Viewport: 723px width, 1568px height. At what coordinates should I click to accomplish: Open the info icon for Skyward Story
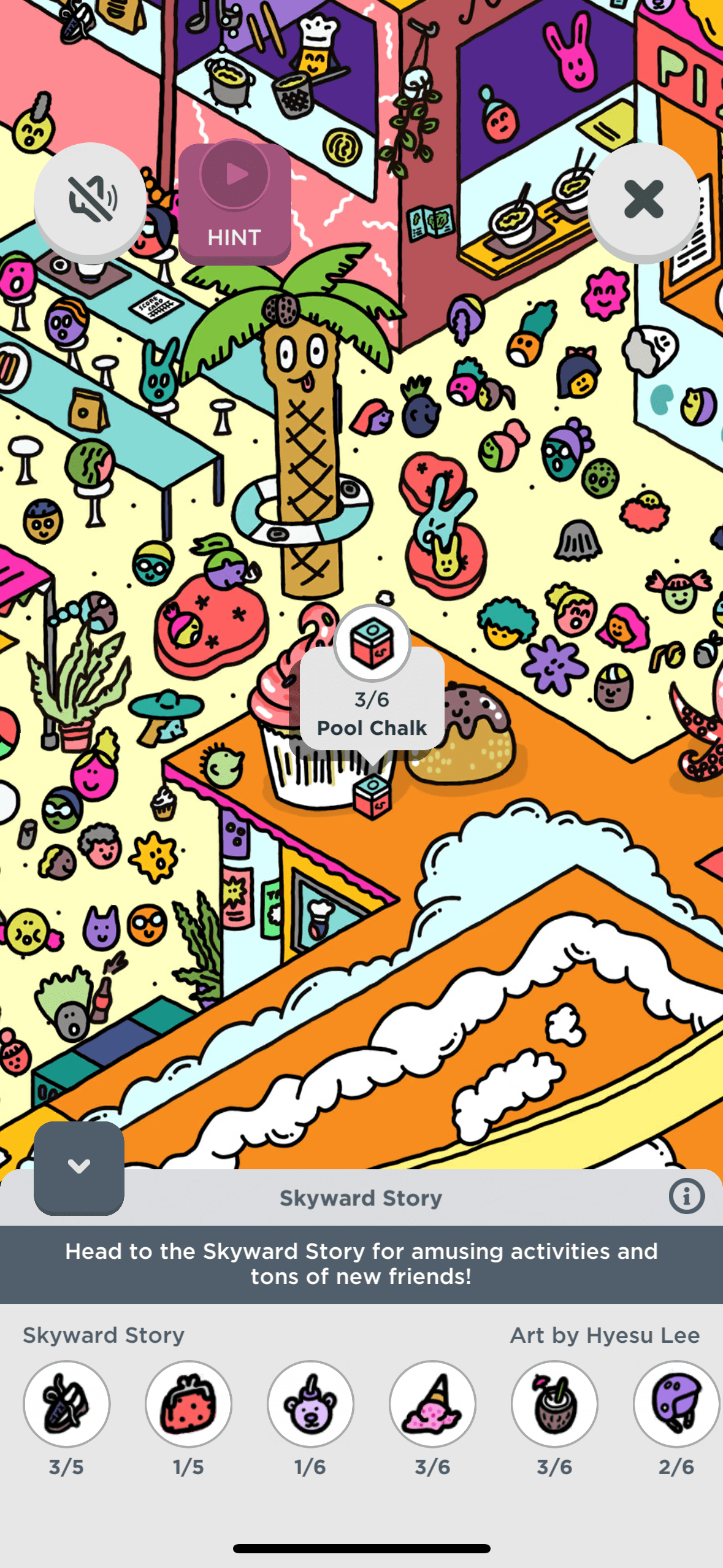tap(686, 1196)
